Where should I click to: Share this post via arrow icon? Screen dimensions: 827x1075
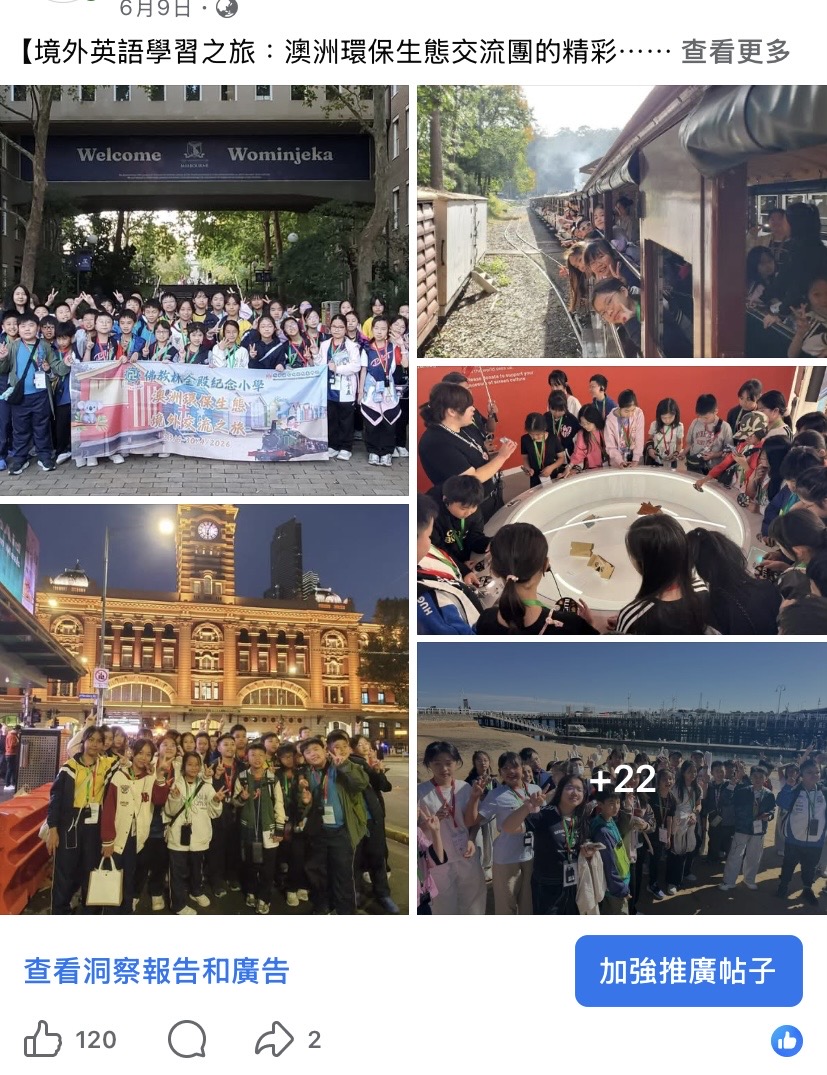(x=274, y=1039)
